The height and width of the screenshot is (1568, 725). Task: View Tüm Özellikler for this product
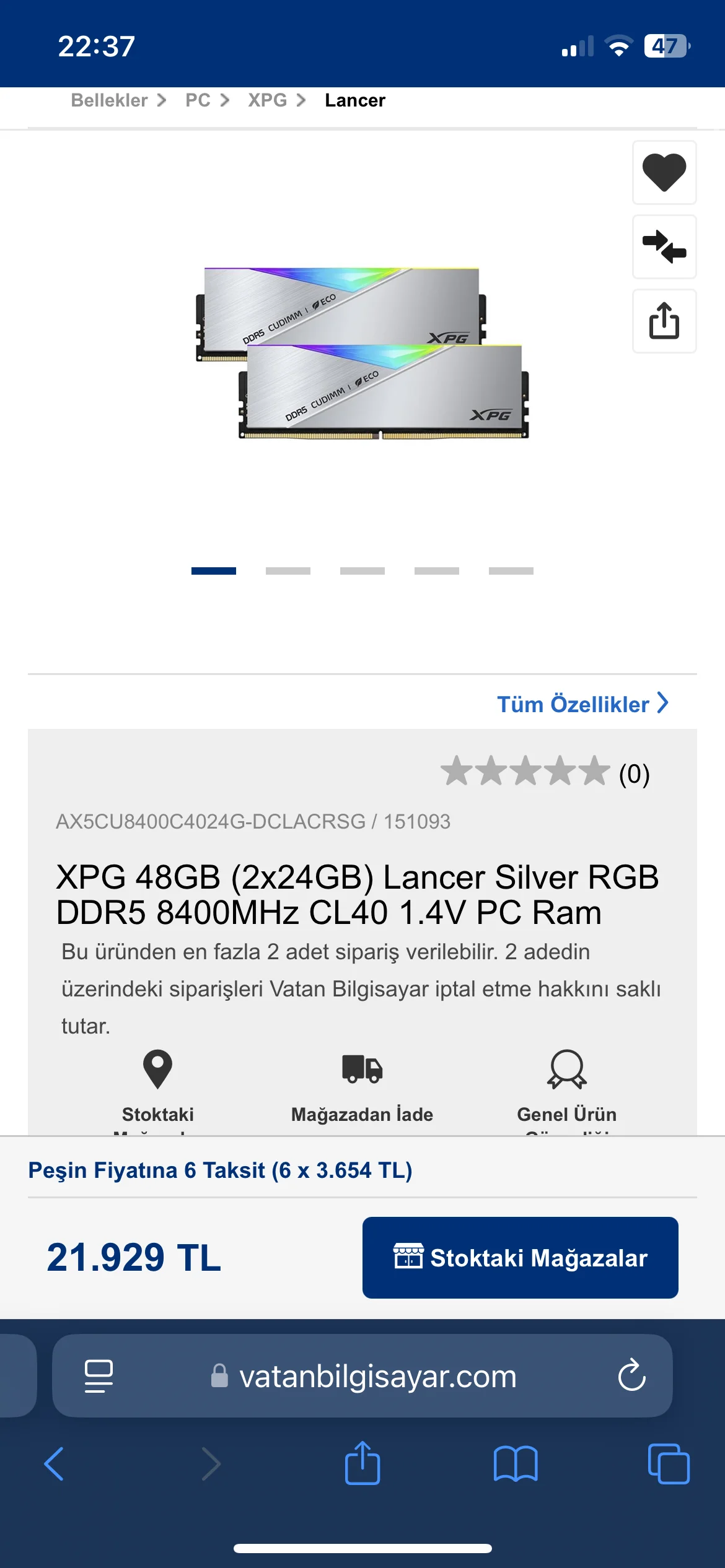click(582, 704)
